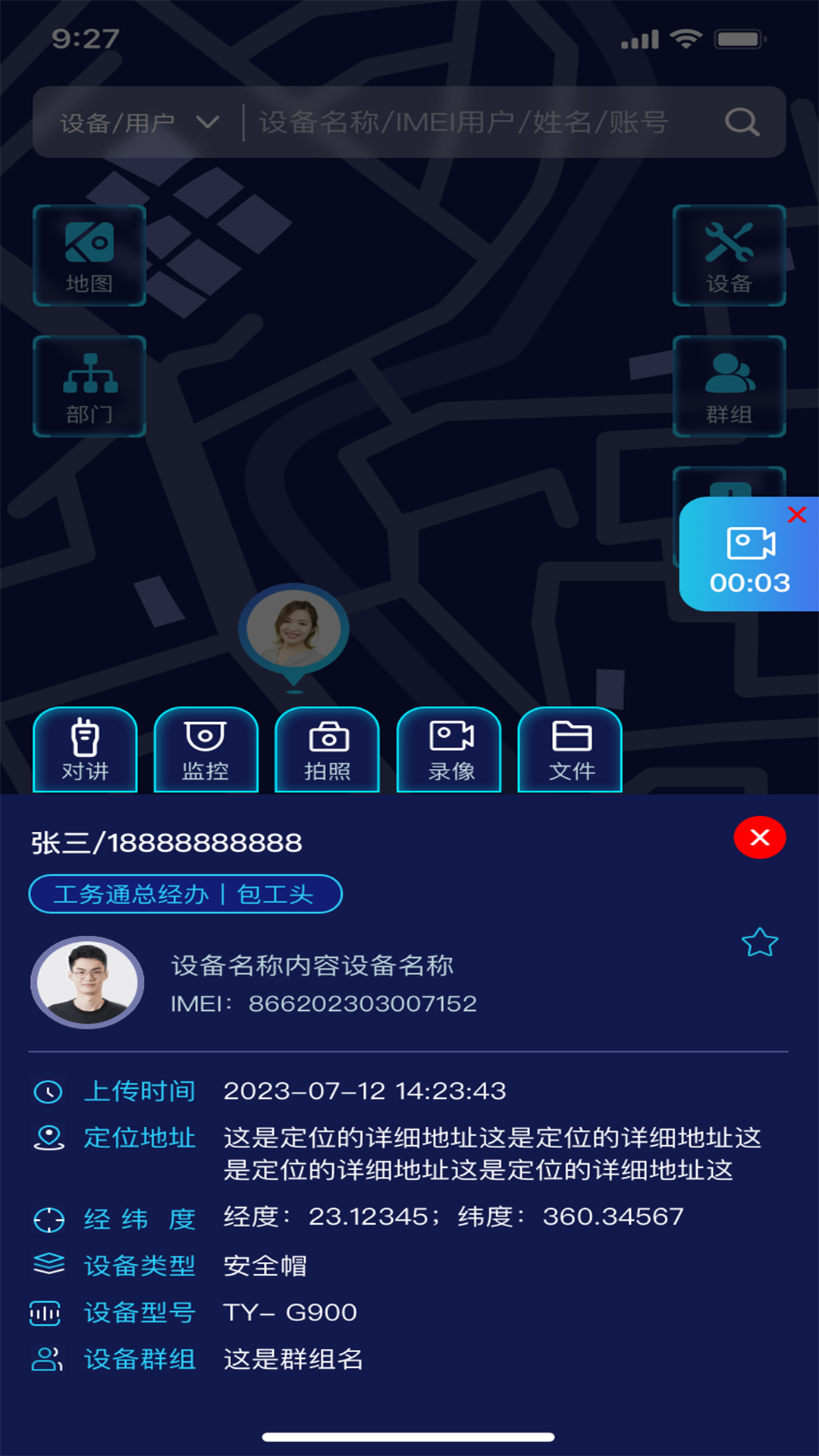Open the 部门 department button
The image size is (819, 1456).
coord(89,386)
